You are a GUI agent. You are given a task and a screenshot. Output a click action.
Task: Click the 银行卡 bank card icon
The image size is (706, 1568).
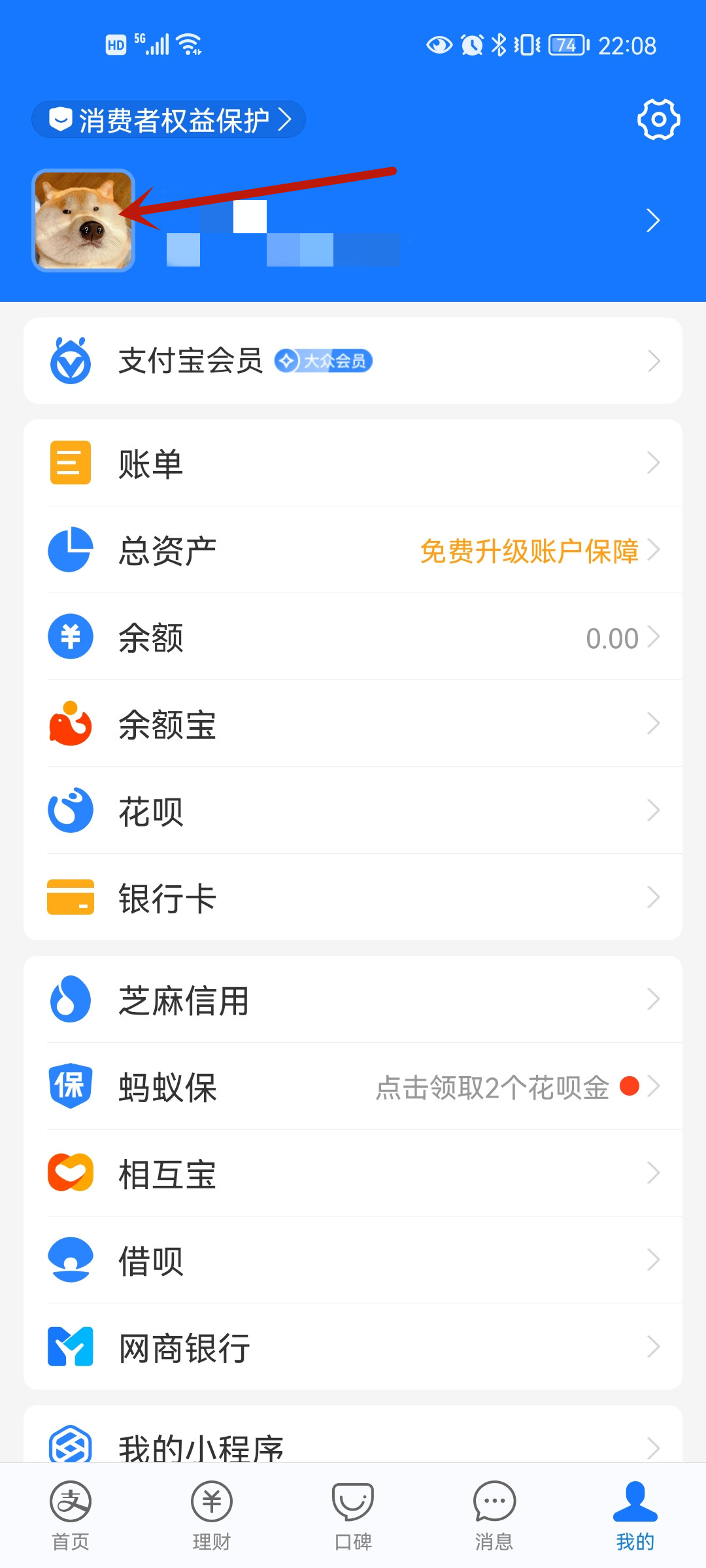[70, 898]
